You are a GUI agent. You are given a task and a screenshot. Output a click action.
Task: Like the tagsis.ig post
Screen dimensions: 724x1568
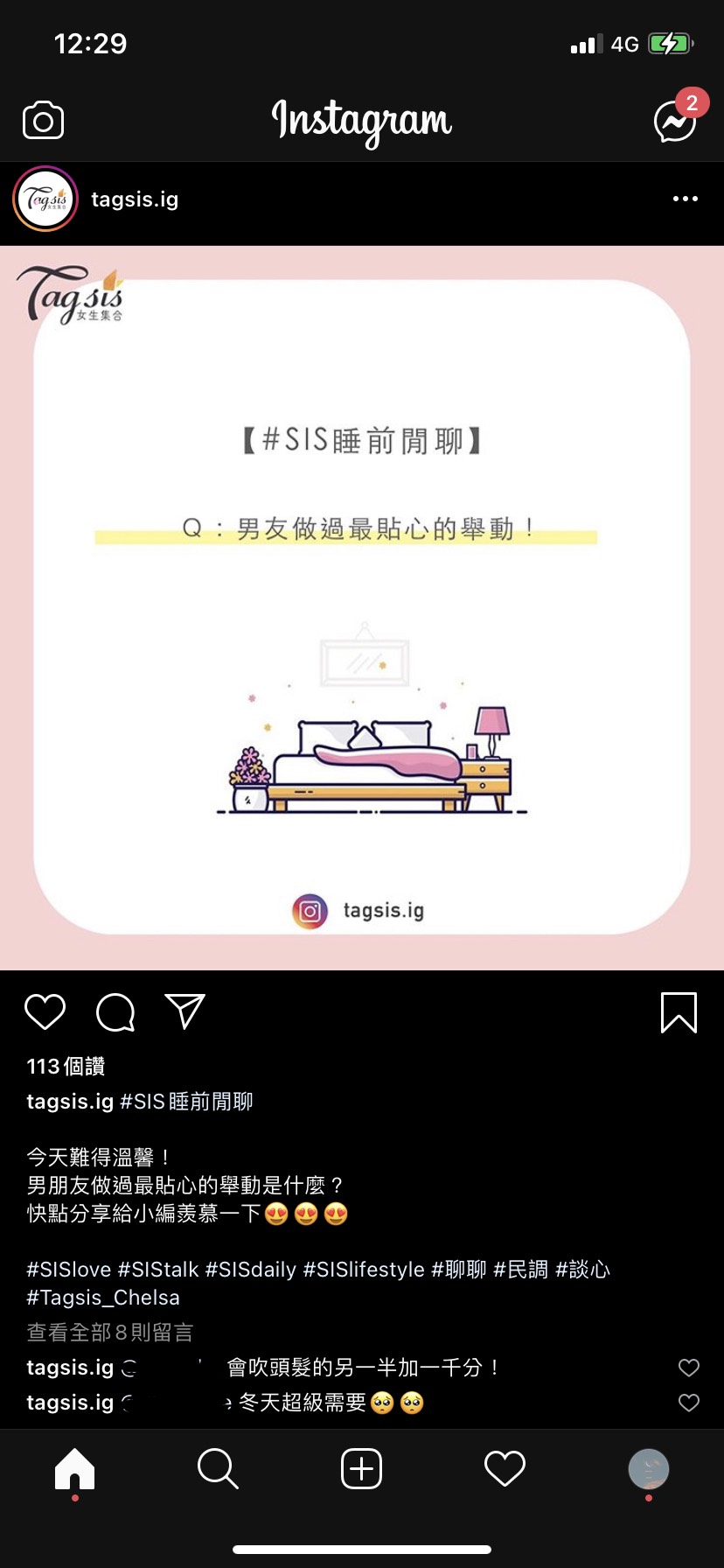(x=45, y=1012)
